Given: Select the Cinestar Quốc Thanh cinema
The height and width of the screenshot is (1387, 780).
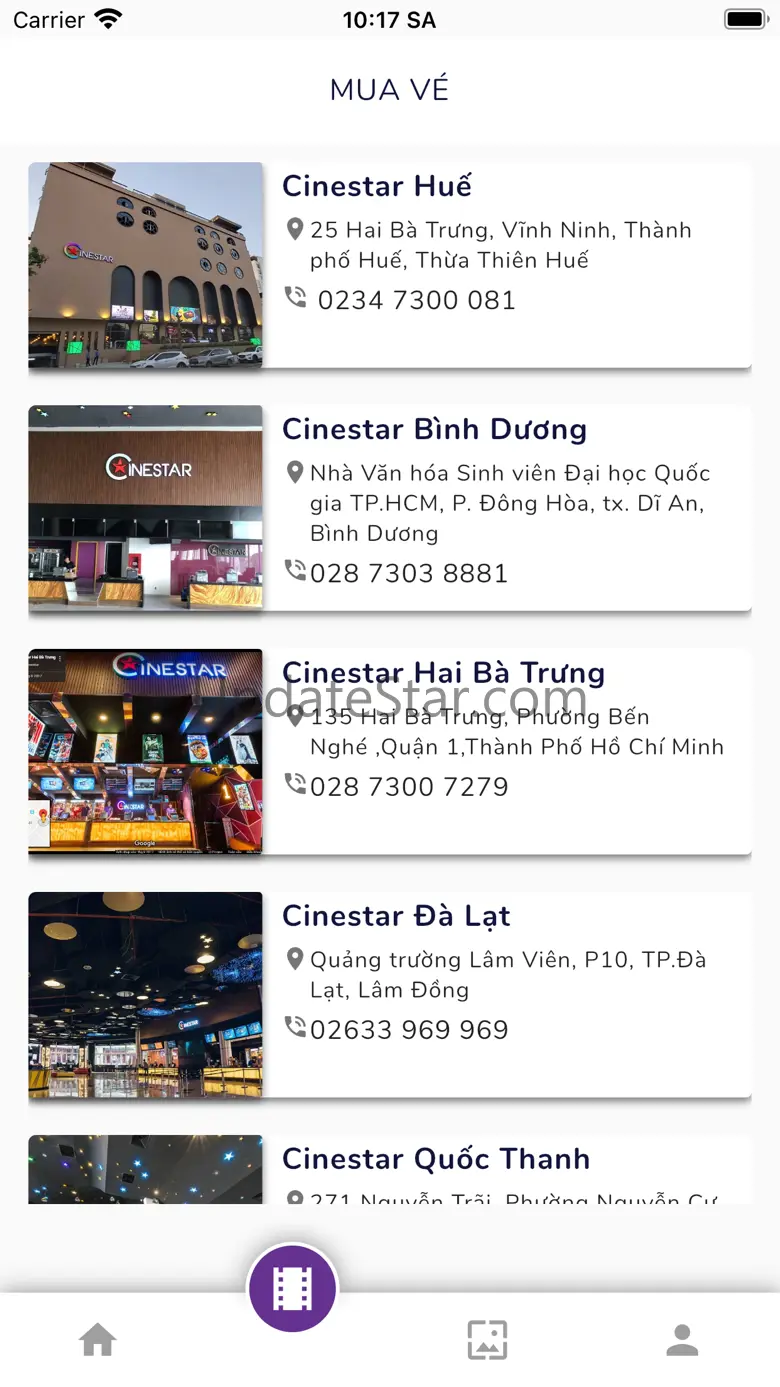Looking at the screenshot, I should [390, 1168].
